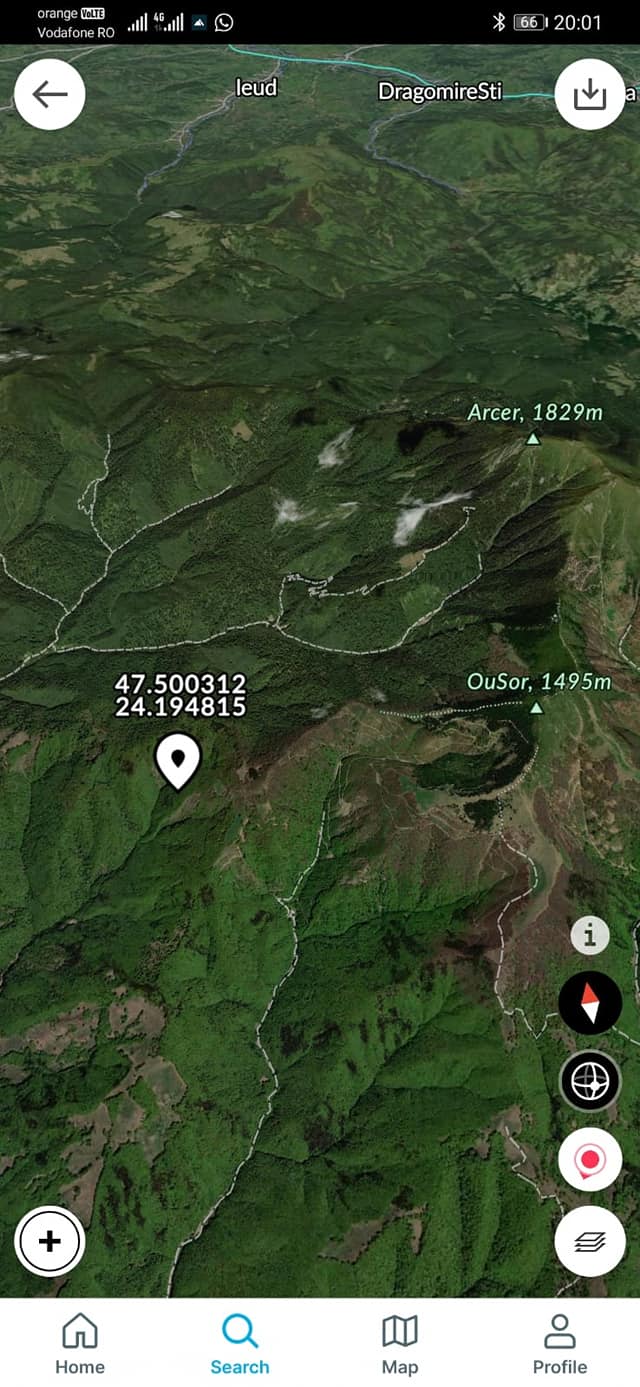Switch to the Home tab
640x1387 pixels.
(x=80, y=1344)
